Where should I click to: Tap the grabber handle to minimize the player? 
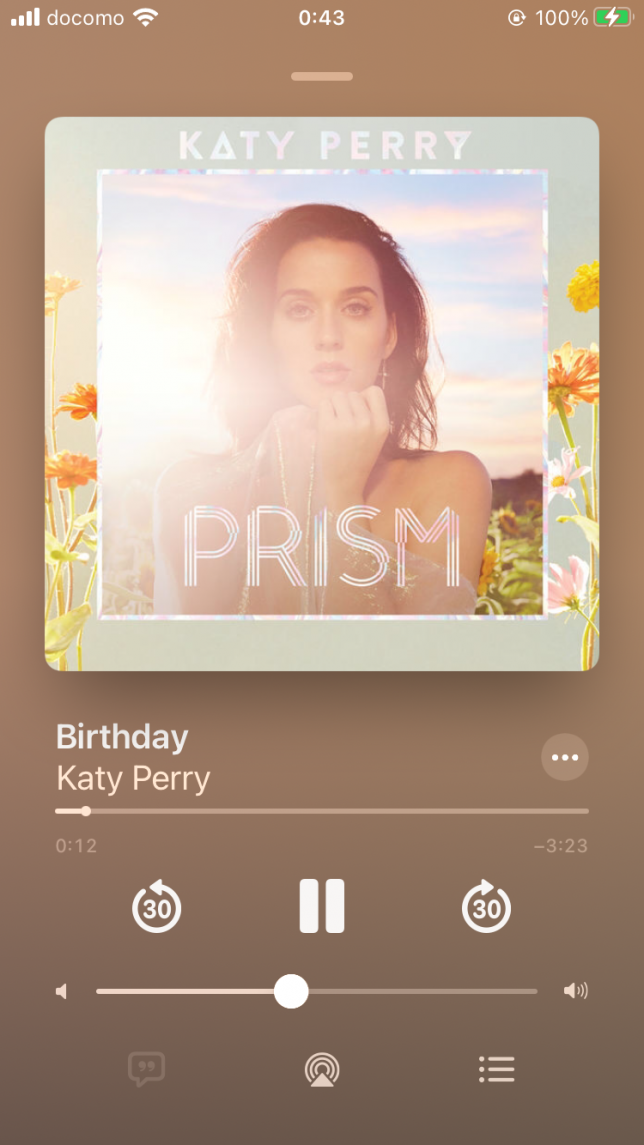322,76
